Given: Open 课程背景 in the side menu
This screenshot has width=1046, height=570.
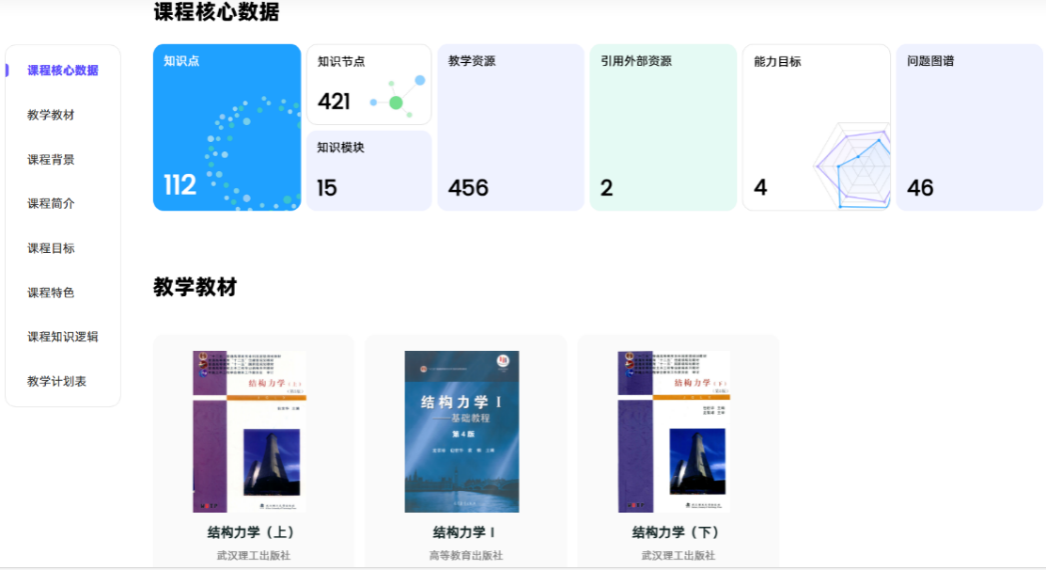Looking at the screenshot, I should pos(51,160).
